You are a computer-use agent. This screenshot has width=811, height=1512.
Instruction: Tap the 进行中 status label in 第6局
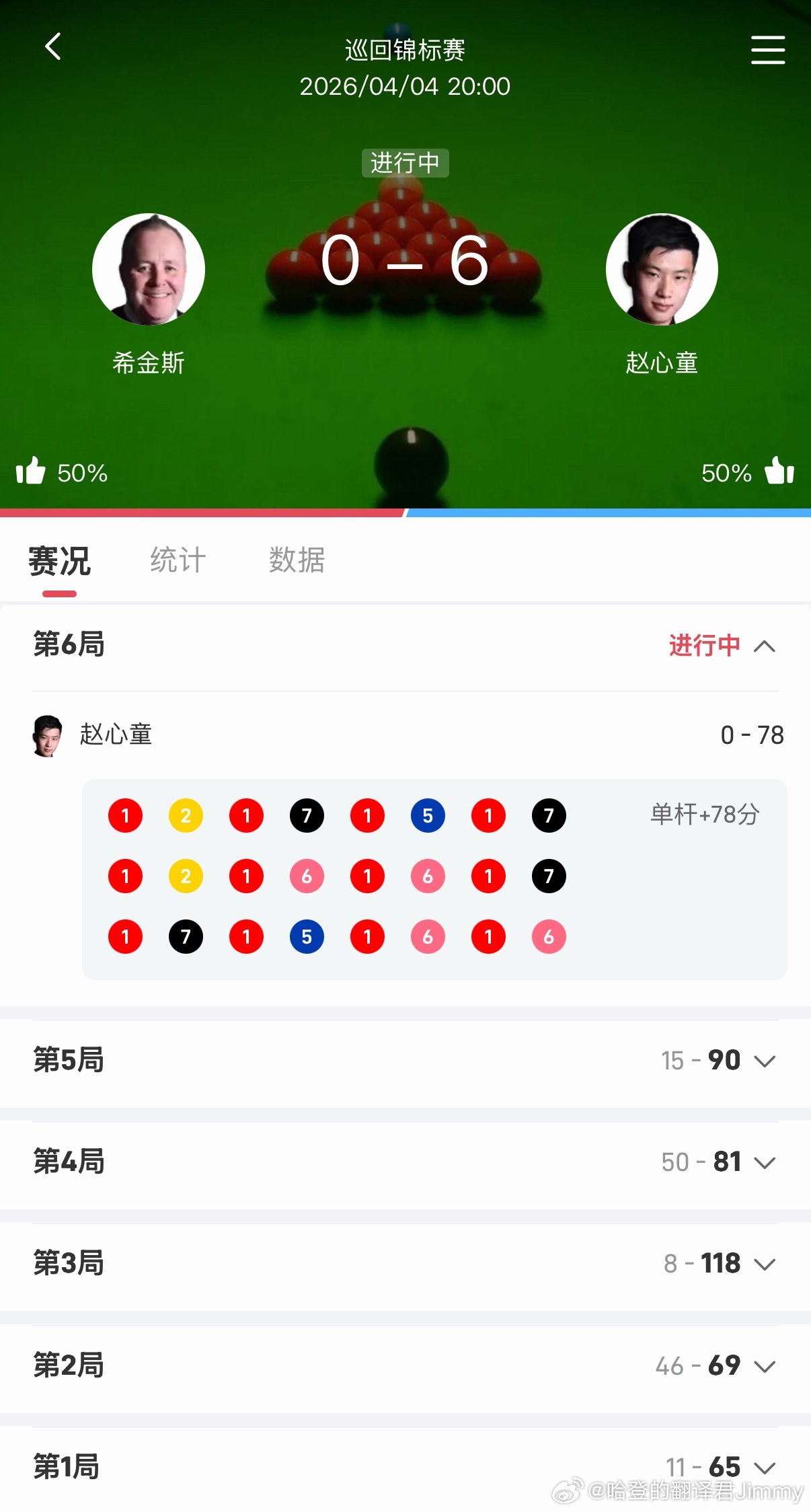pos(703,645)
